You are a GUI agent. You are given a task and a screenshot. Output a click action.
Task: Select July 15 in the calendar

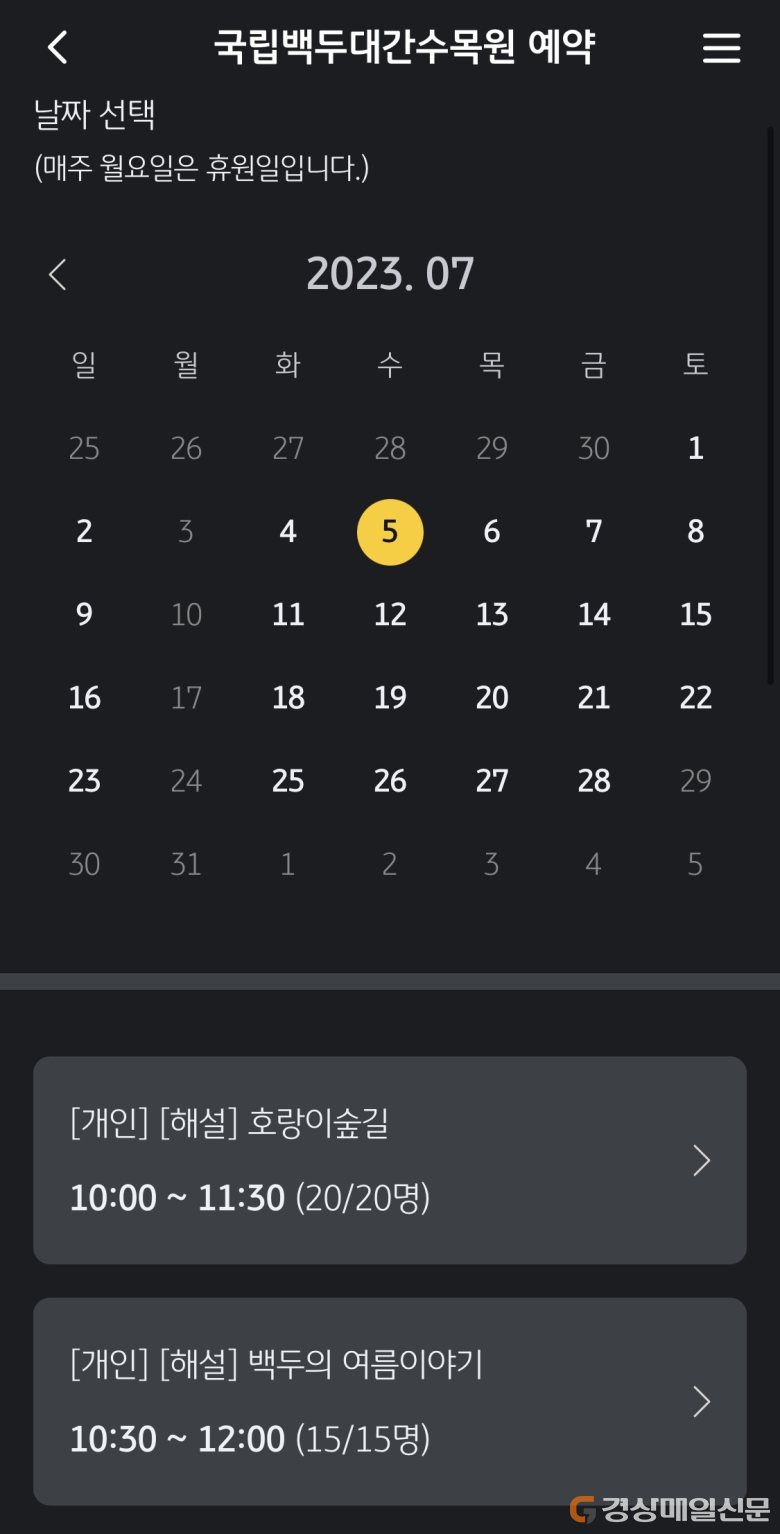(696, 614)
